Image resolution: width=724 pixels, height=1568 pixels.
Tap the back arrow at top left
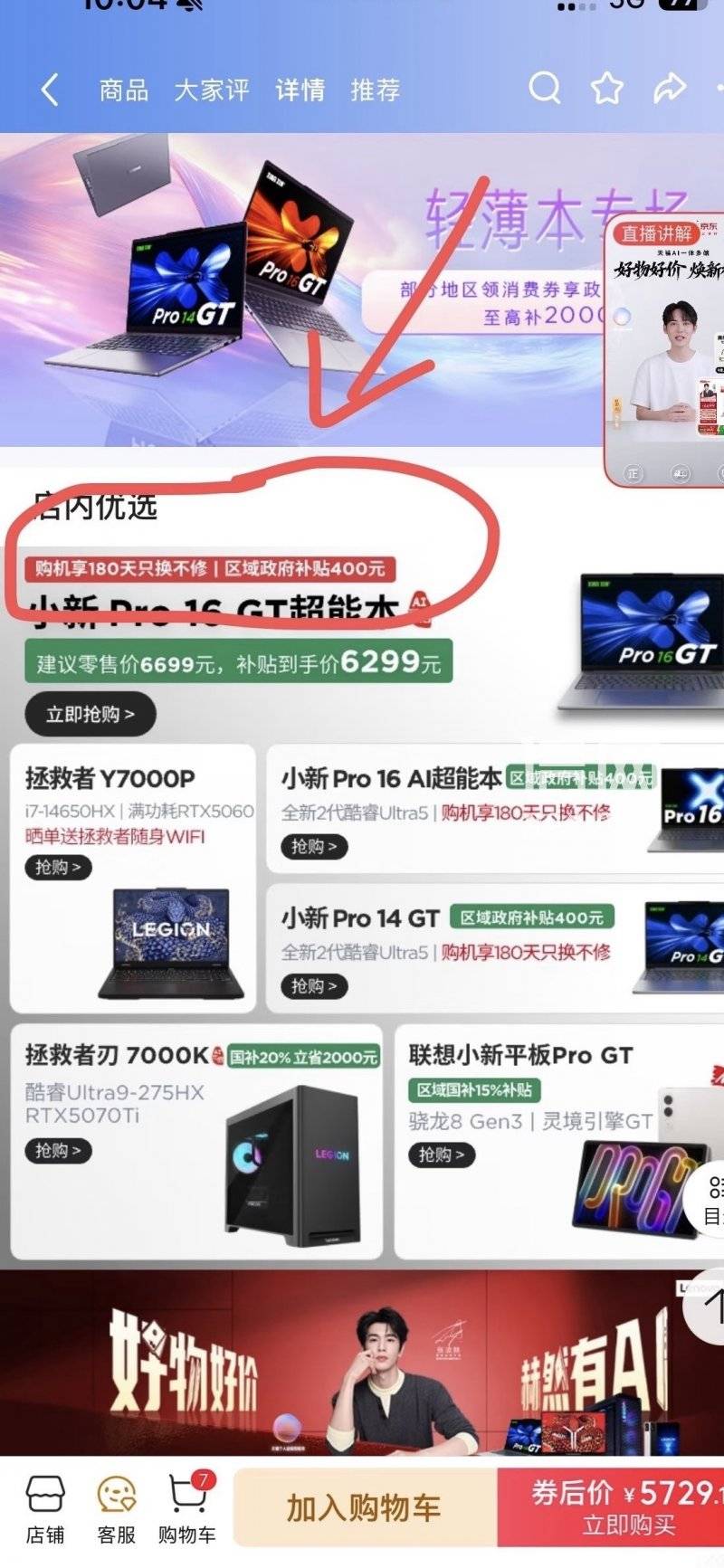coord(49,90)
